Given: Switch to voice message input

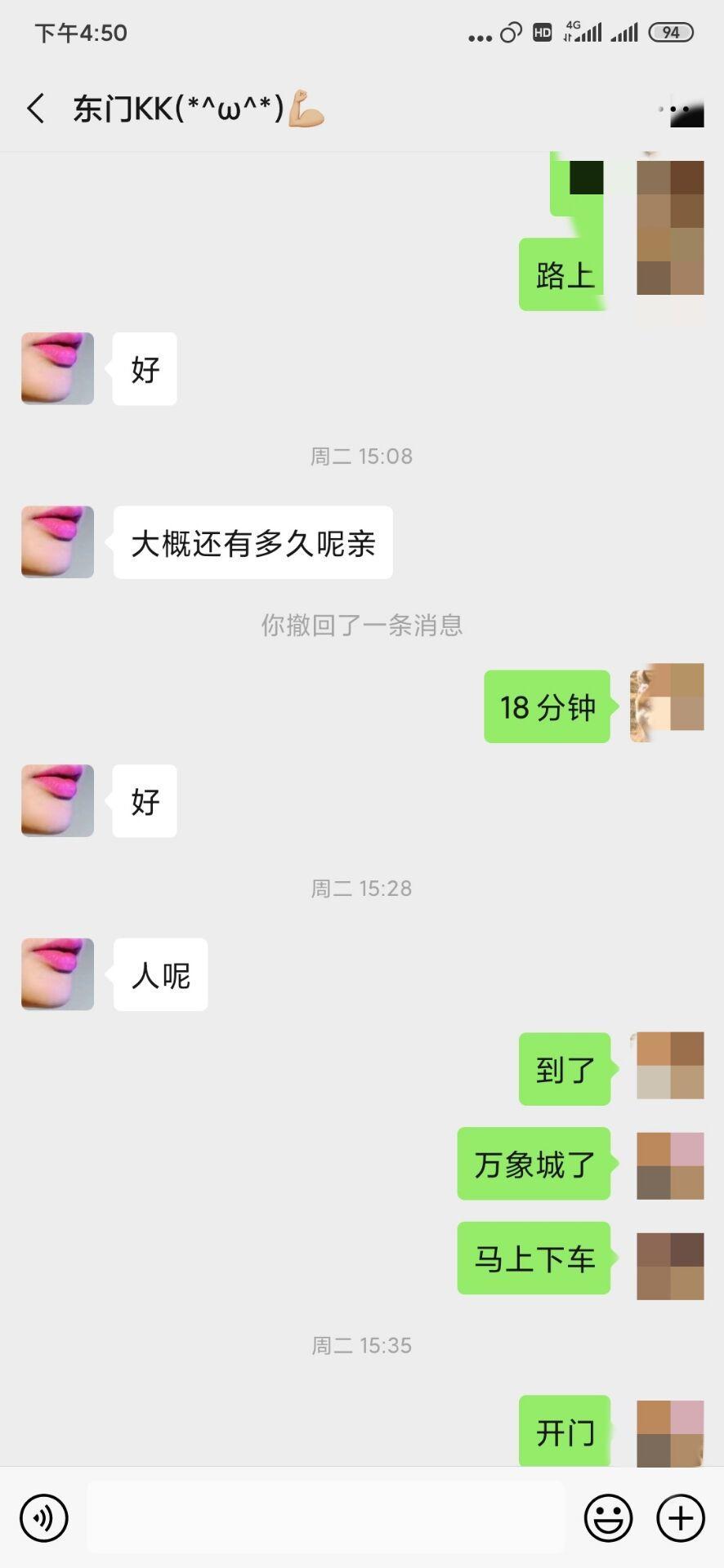Looking at the screenshot, I should pos(44,1518).
